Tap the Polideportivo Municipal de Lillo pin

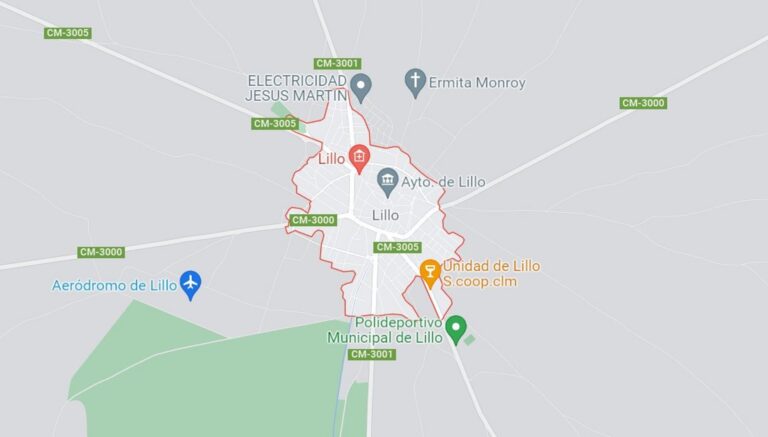point(456,327)
